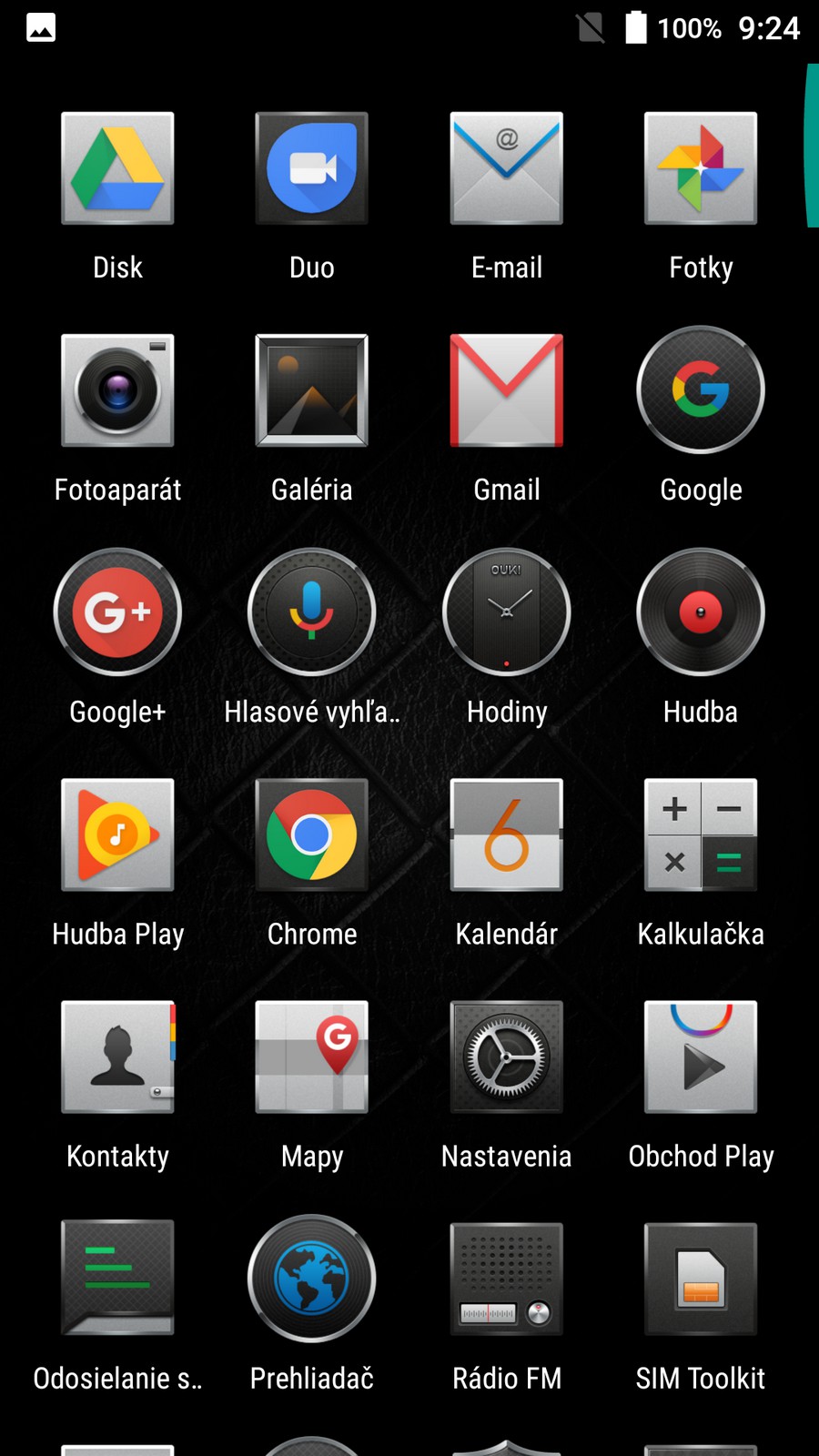Launch the Fotoaparát camera
The image size is (819, 1456).
(117, 390)
